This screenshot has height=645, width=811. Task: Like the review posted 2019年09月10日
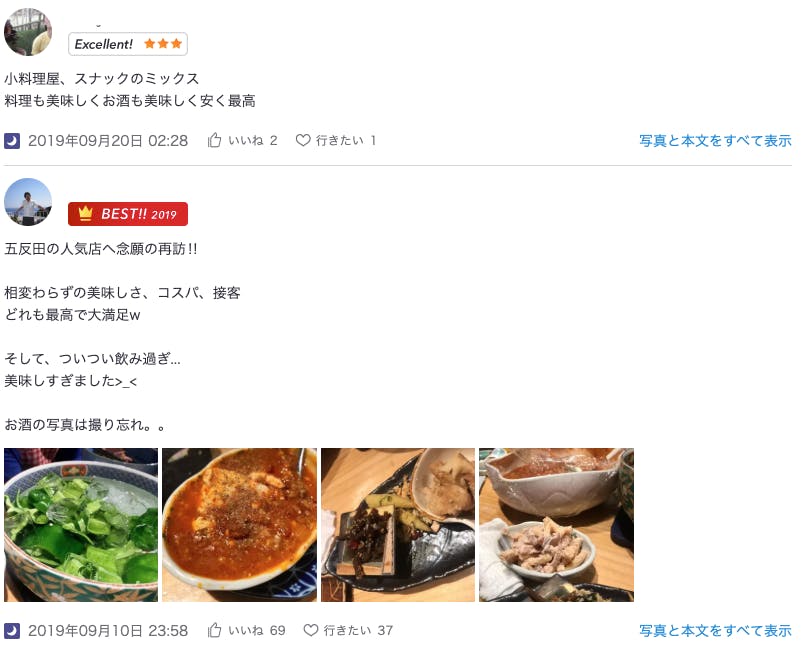pyautogui.click(x=246, y=630)
